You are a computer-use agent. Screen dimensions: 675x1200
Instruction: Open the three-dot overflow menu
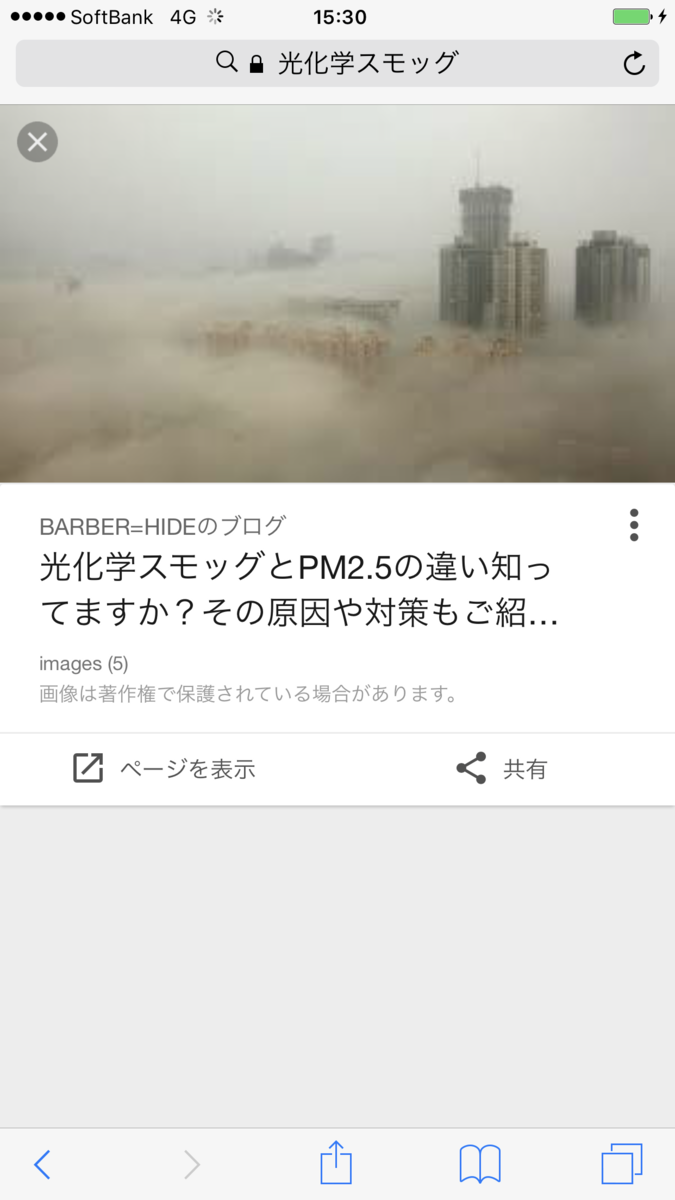tap(634, 525)
